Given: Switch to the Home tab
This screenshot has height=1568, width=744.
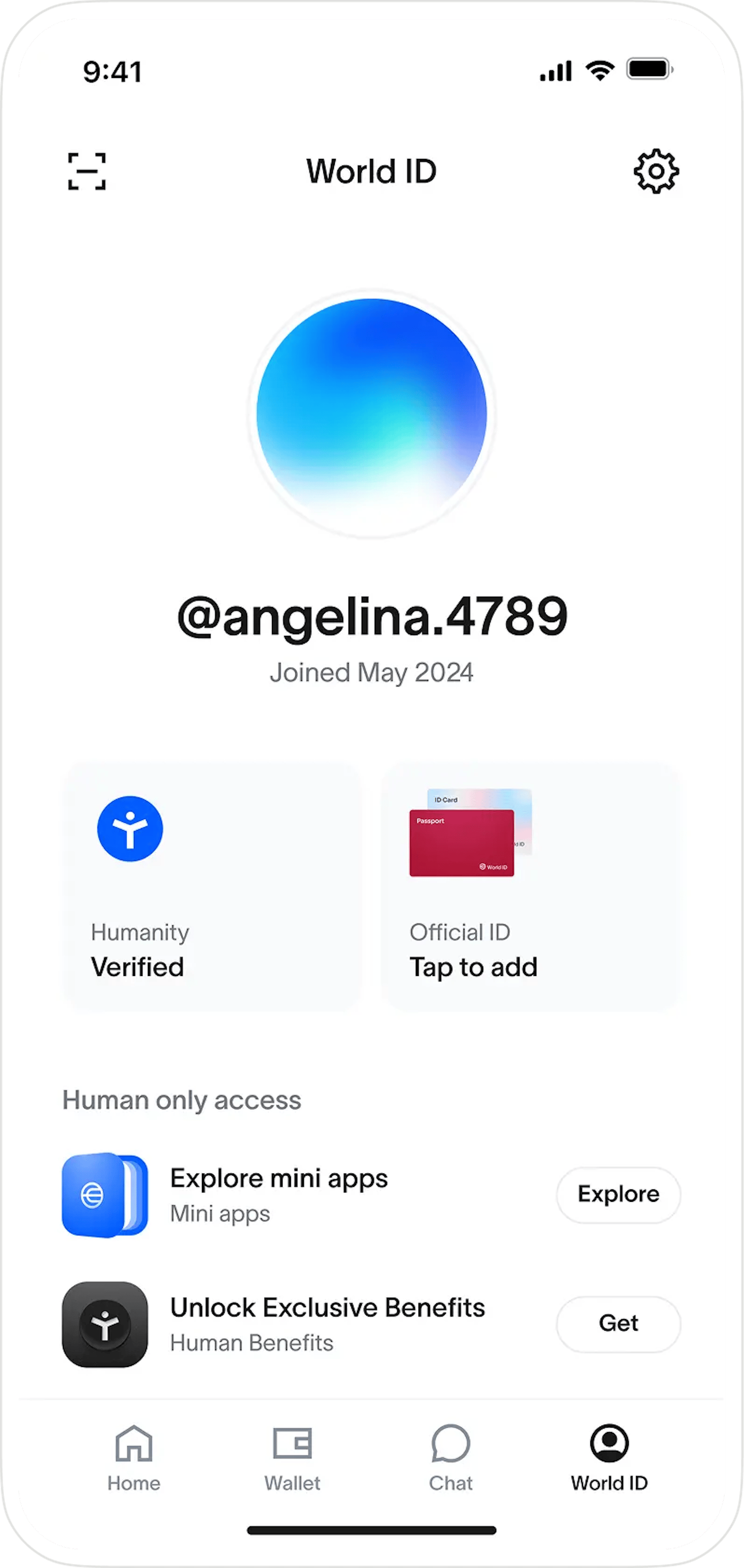Looking at the screenshot, I should point(134,1457).
